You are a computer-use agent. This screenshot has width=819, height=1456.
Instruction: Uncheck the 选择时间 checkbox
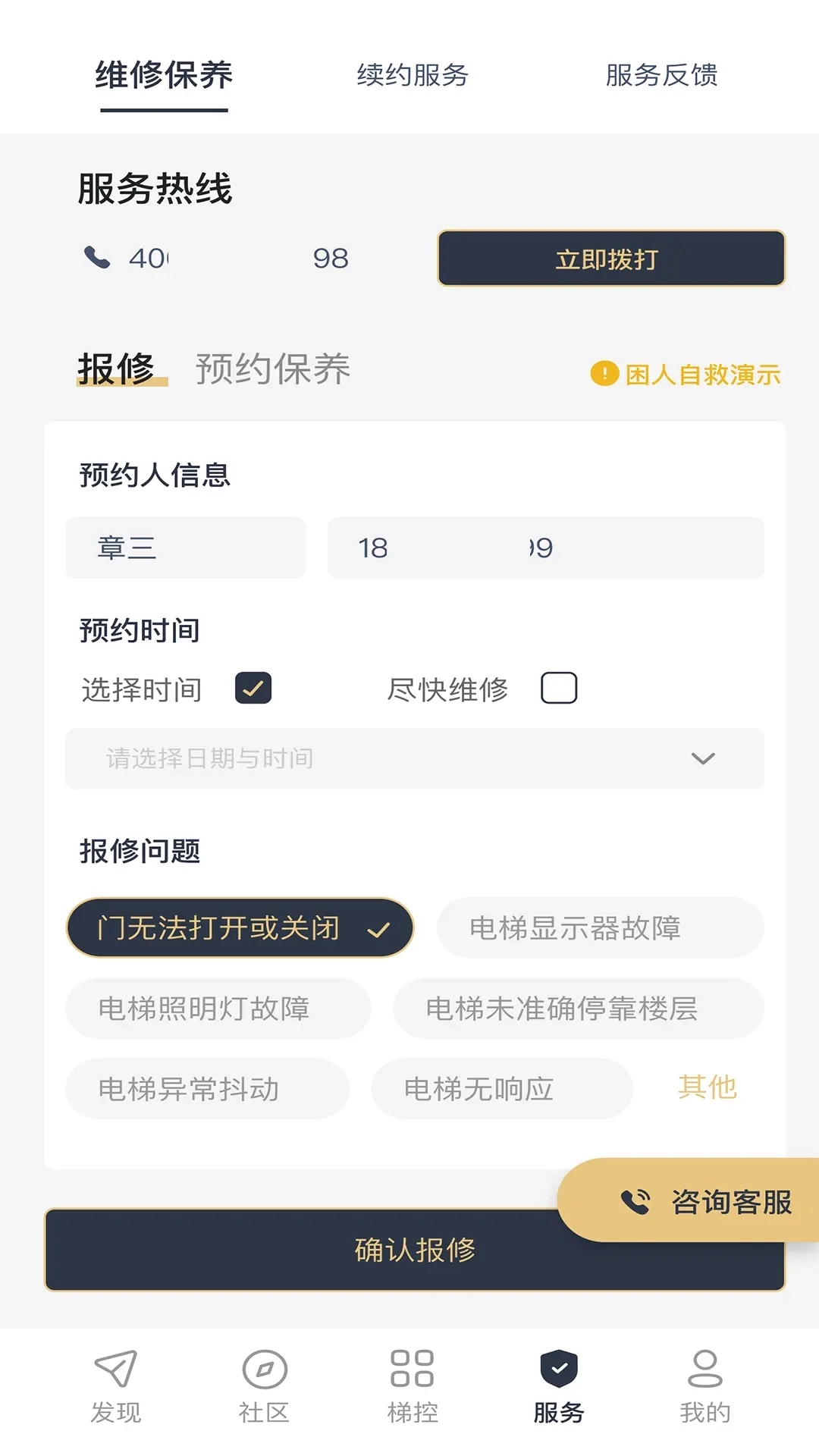point(253,687)
